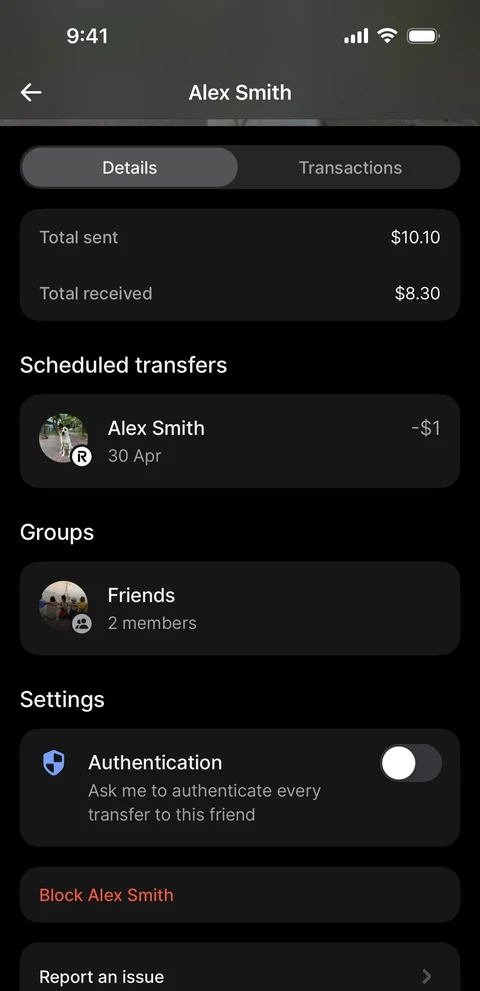Open the Friends group
This screenshot has height=991, width=480.
[x=240, y=608]
